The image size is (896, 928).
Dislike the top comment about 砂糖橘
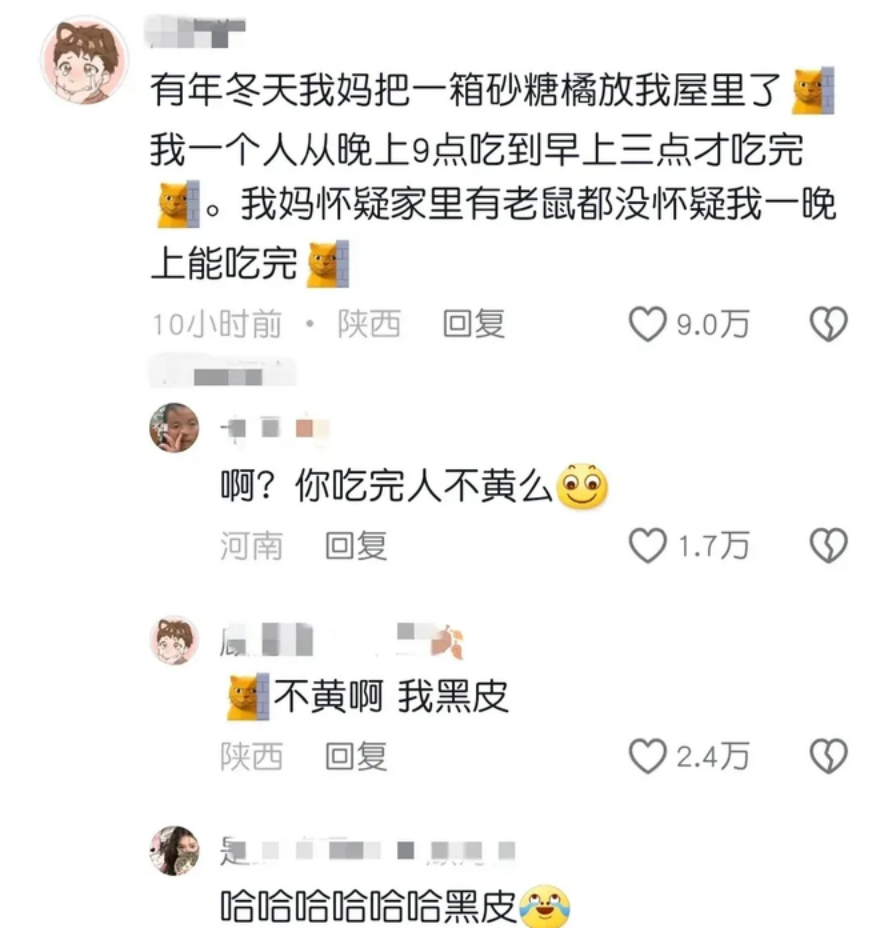point(828,324)
